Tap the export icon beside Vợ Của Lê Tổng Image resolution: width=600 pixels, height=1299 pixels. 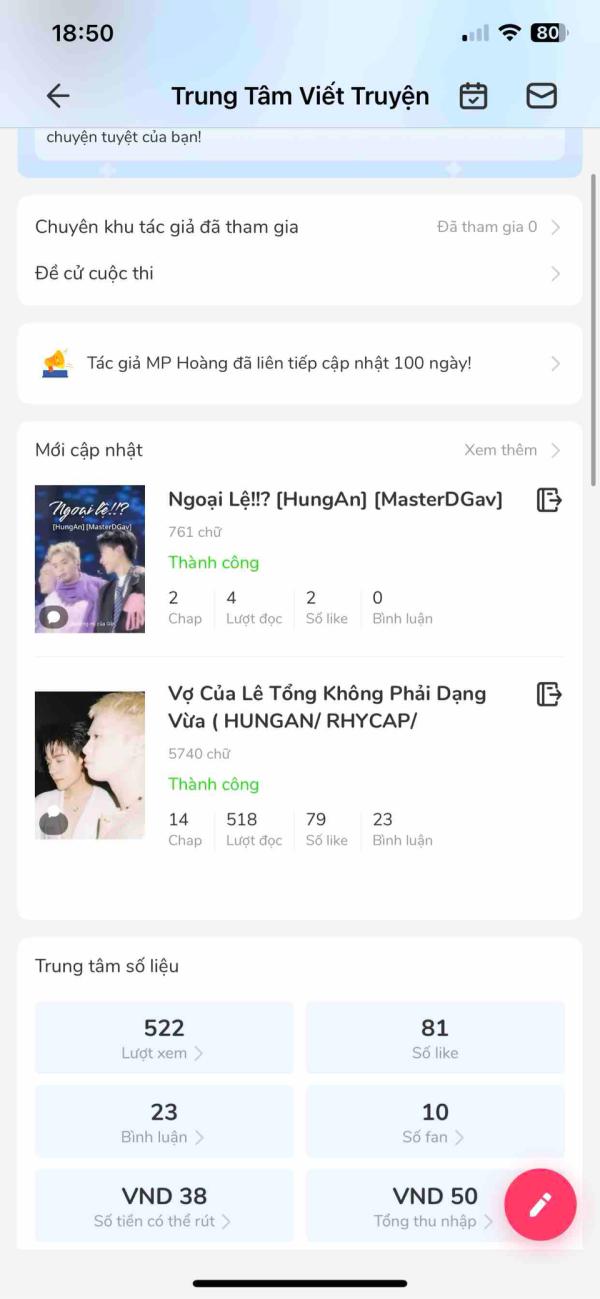[x=549, y=694]
